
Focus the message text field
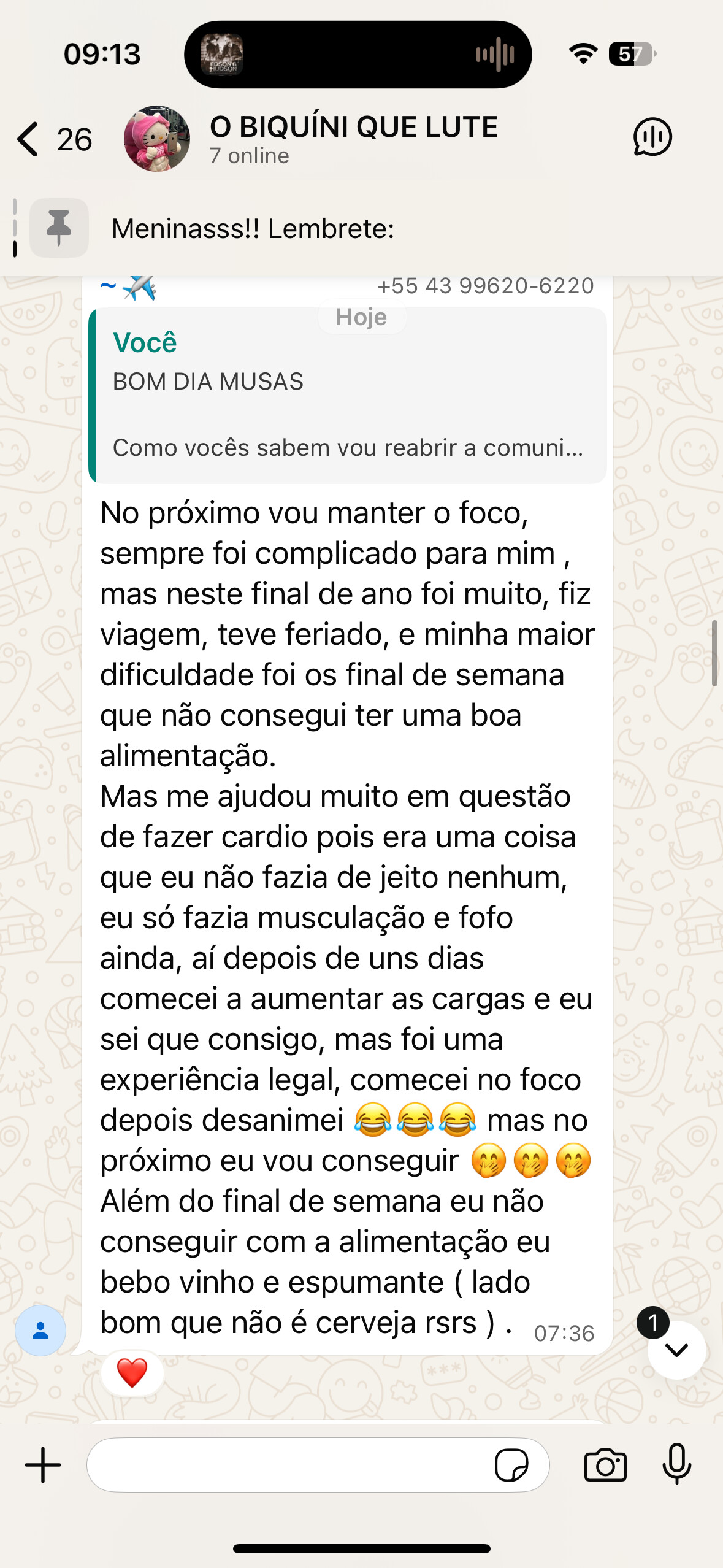click(x=288, y=1465)
